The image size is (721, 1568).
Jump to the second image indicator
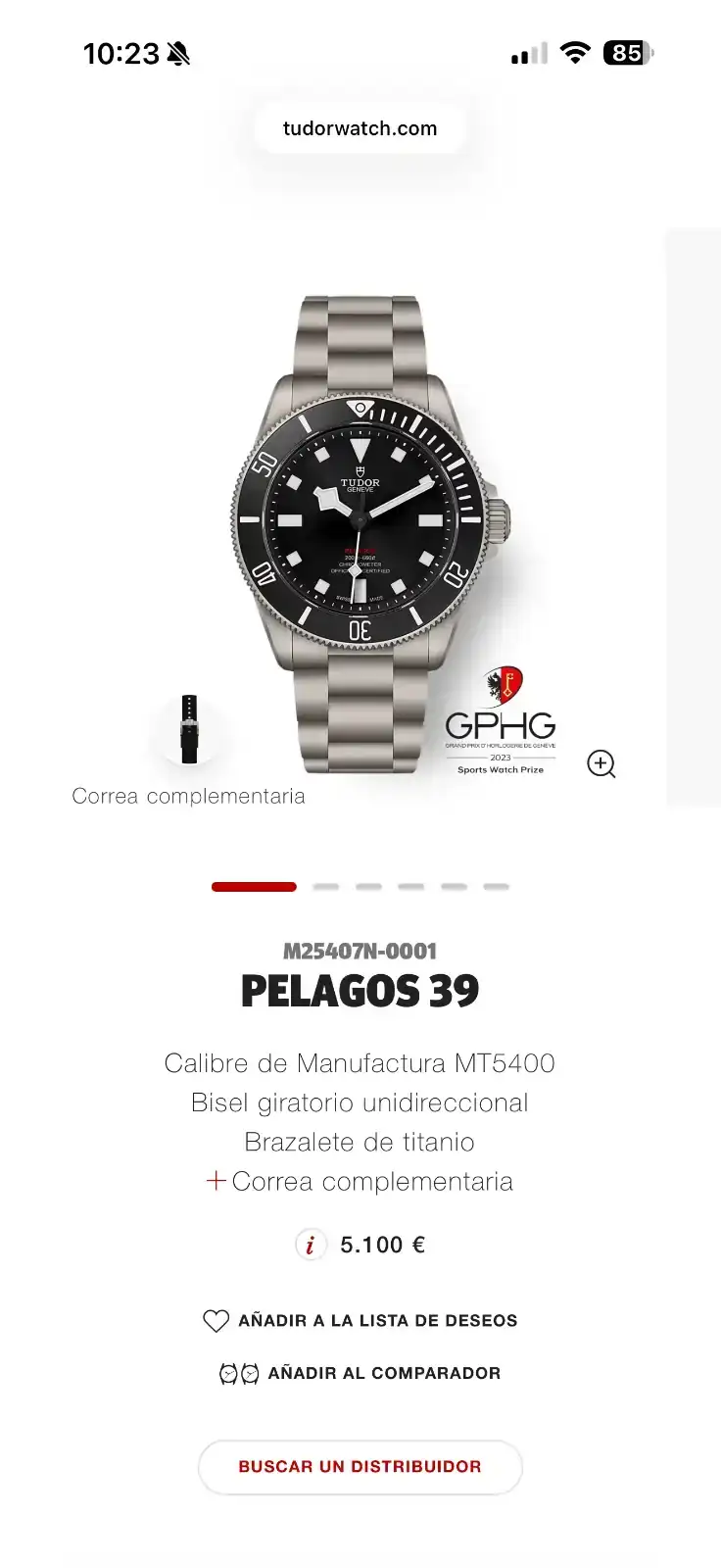point(326,887)
